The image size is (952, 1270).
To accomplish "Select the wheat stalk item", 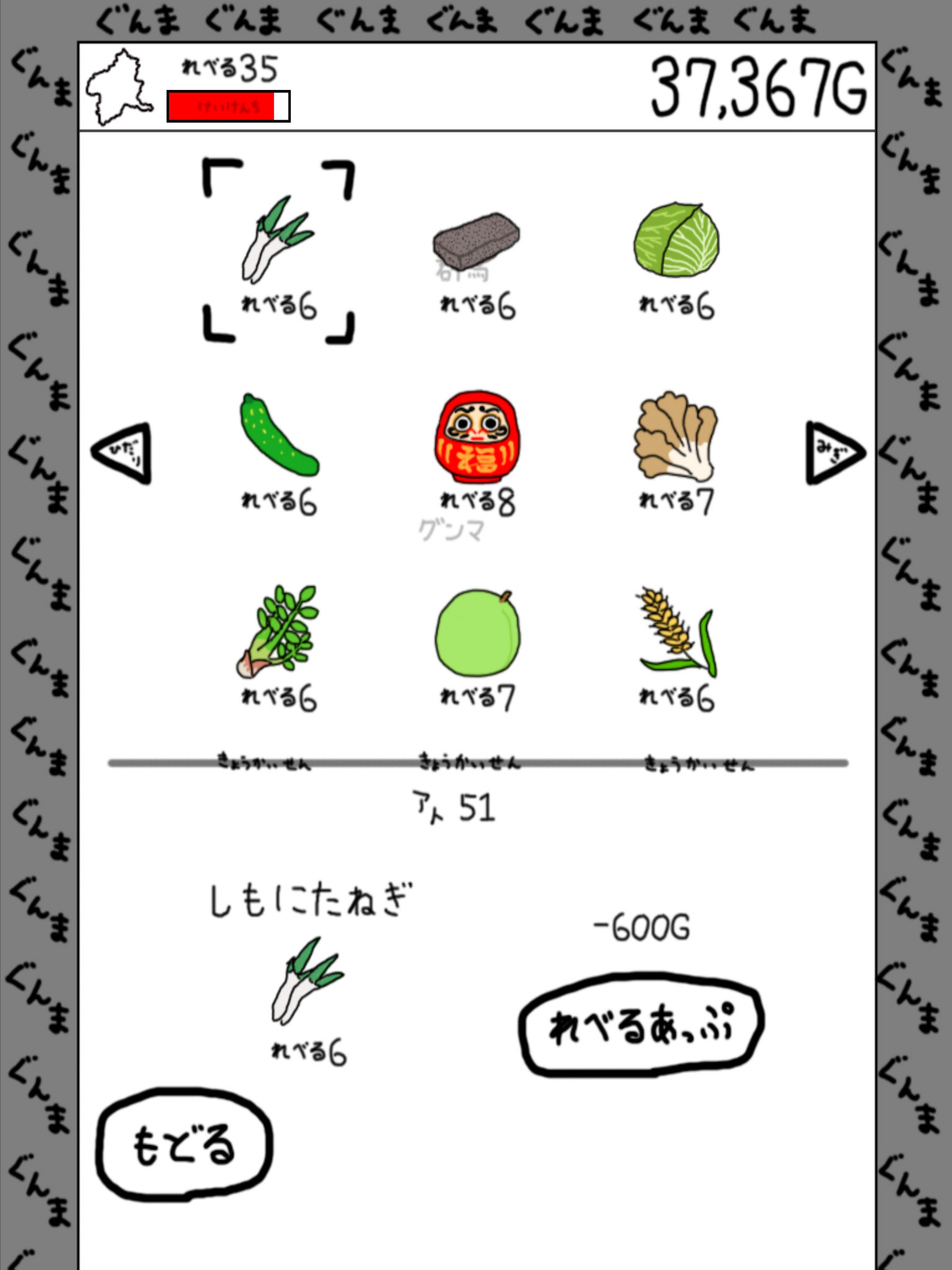I will tap(677, 631).
